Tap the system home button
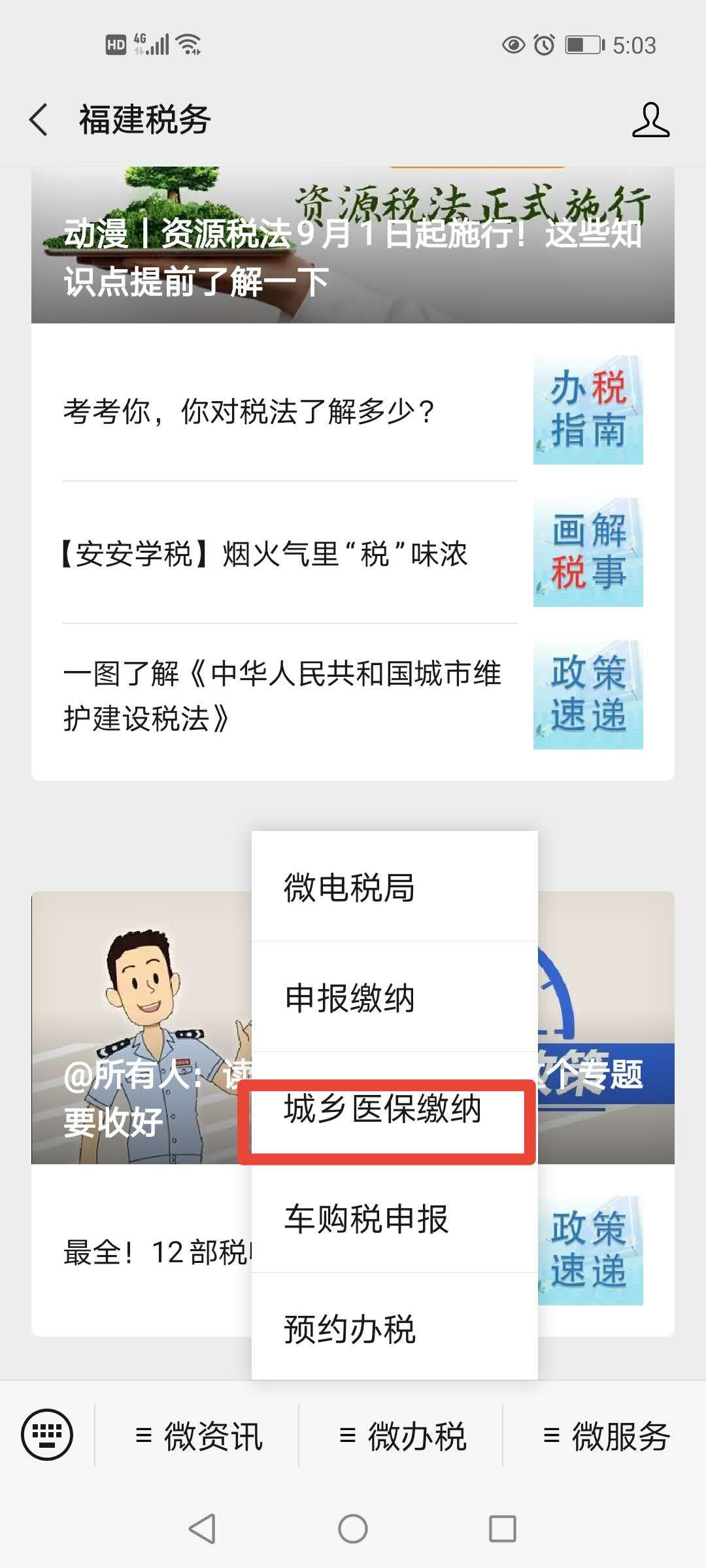 tap(353, 1529)
